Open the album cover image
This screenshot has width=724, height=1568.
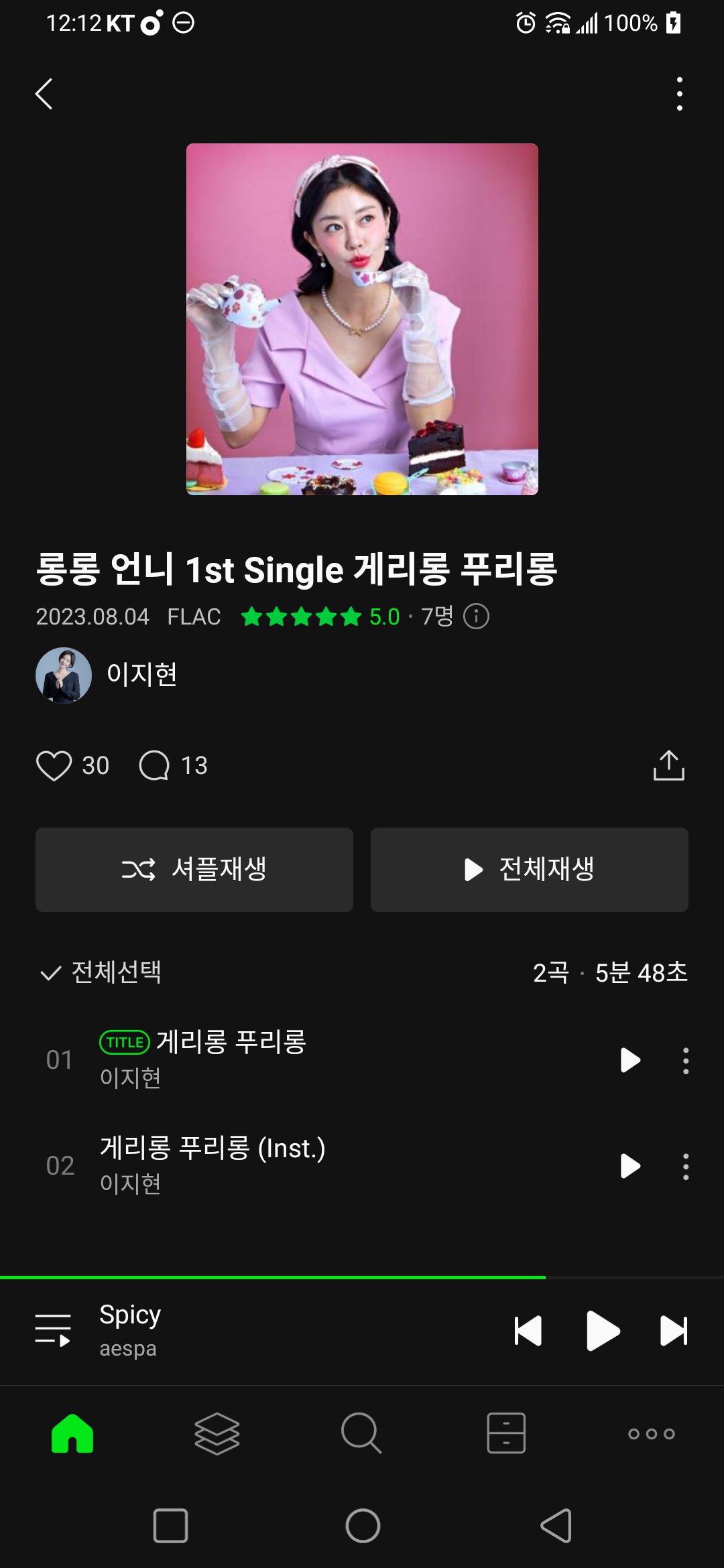click(x=362, y=319)
